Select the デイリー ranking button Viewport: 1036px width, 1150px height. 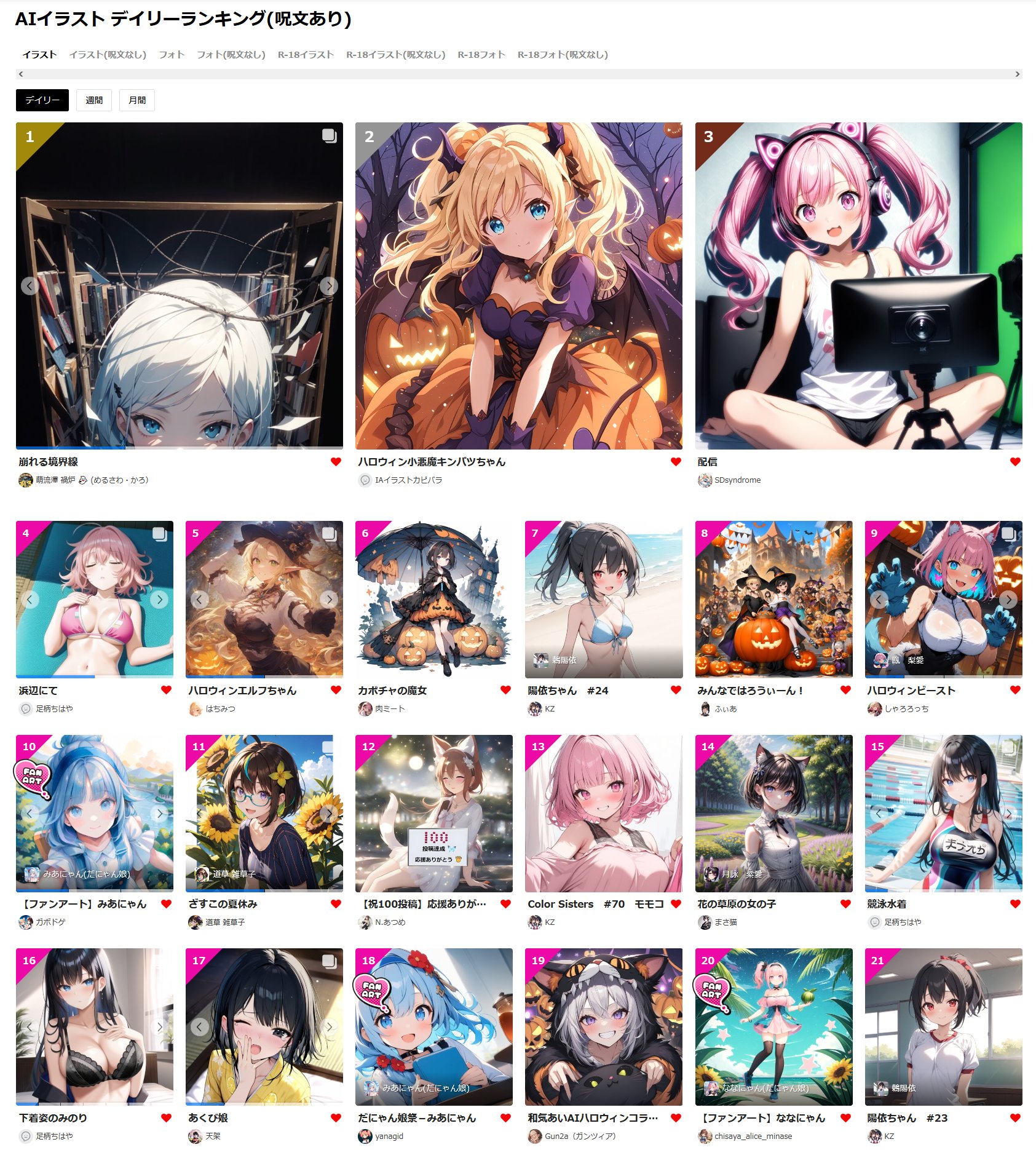[42, 100]
